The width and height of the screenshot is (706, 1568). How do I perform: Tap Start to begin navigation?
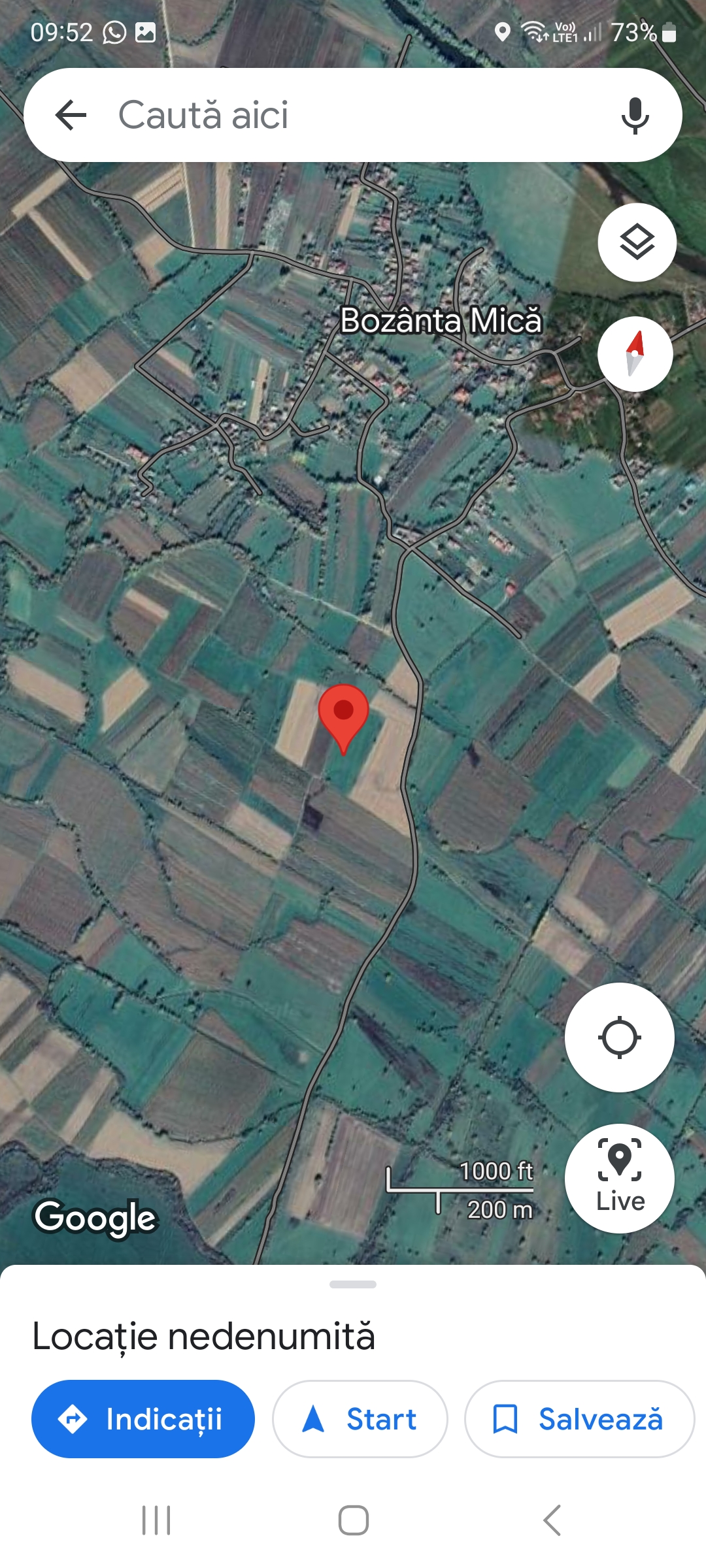coord(360,1419)
